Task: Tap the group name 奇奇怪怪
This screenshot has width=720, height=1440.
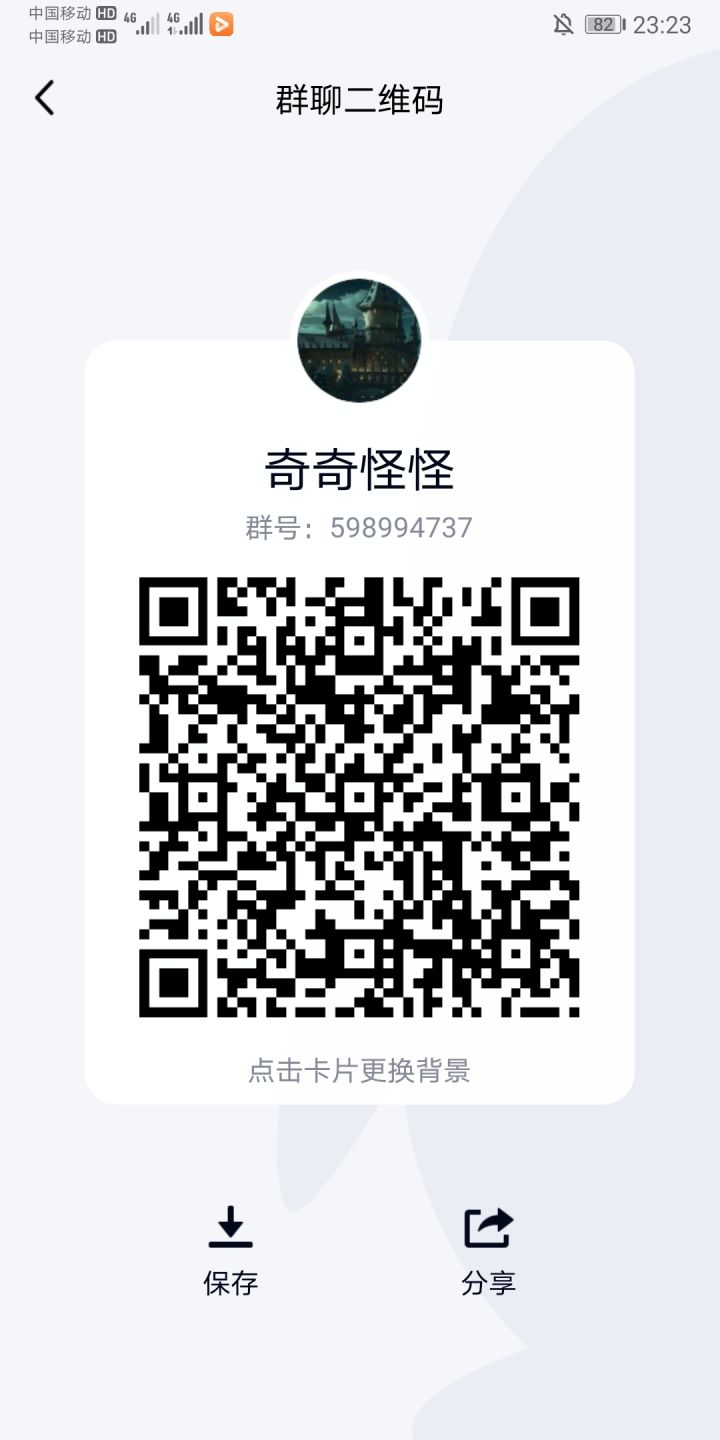Action: (360, 469)
